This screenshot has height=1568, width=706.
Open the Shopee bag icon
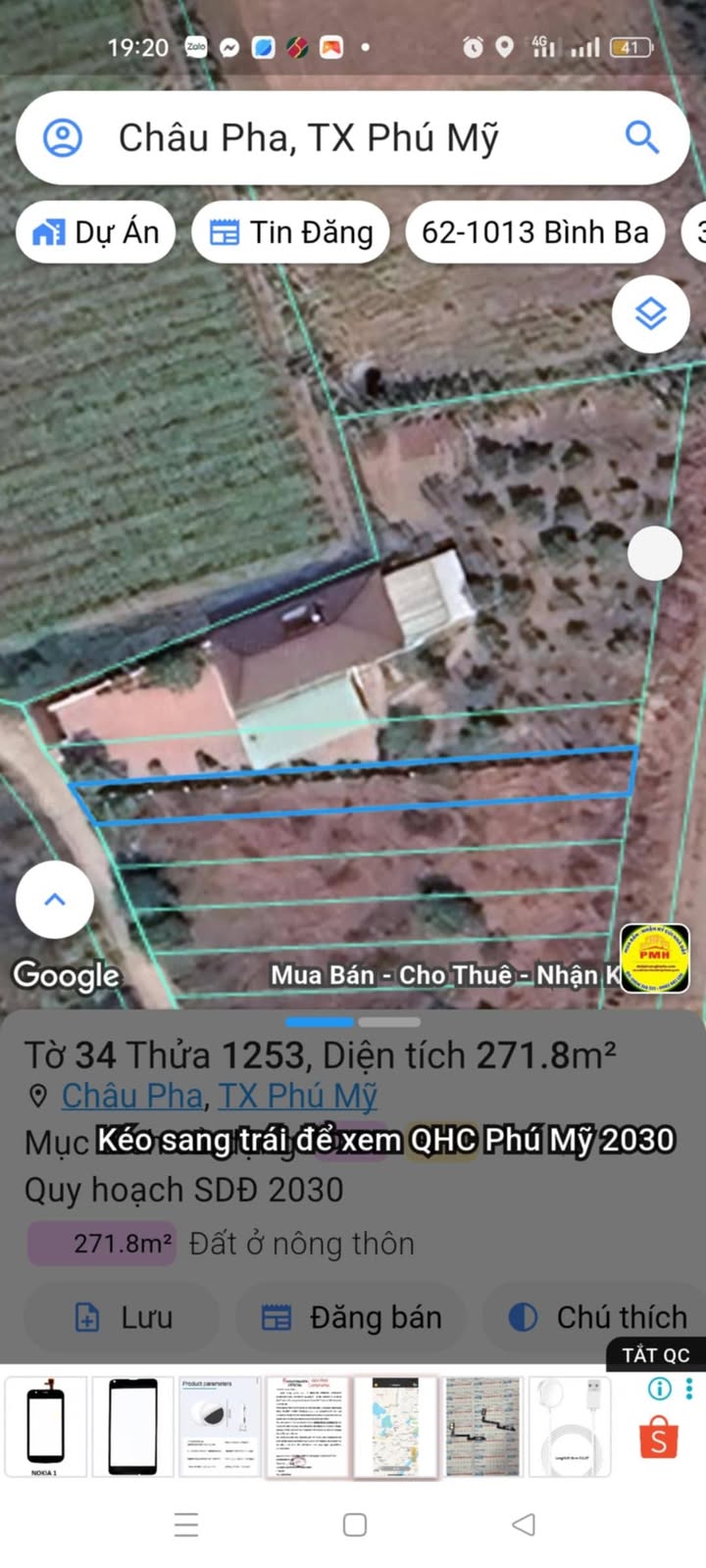(658, 1439)
